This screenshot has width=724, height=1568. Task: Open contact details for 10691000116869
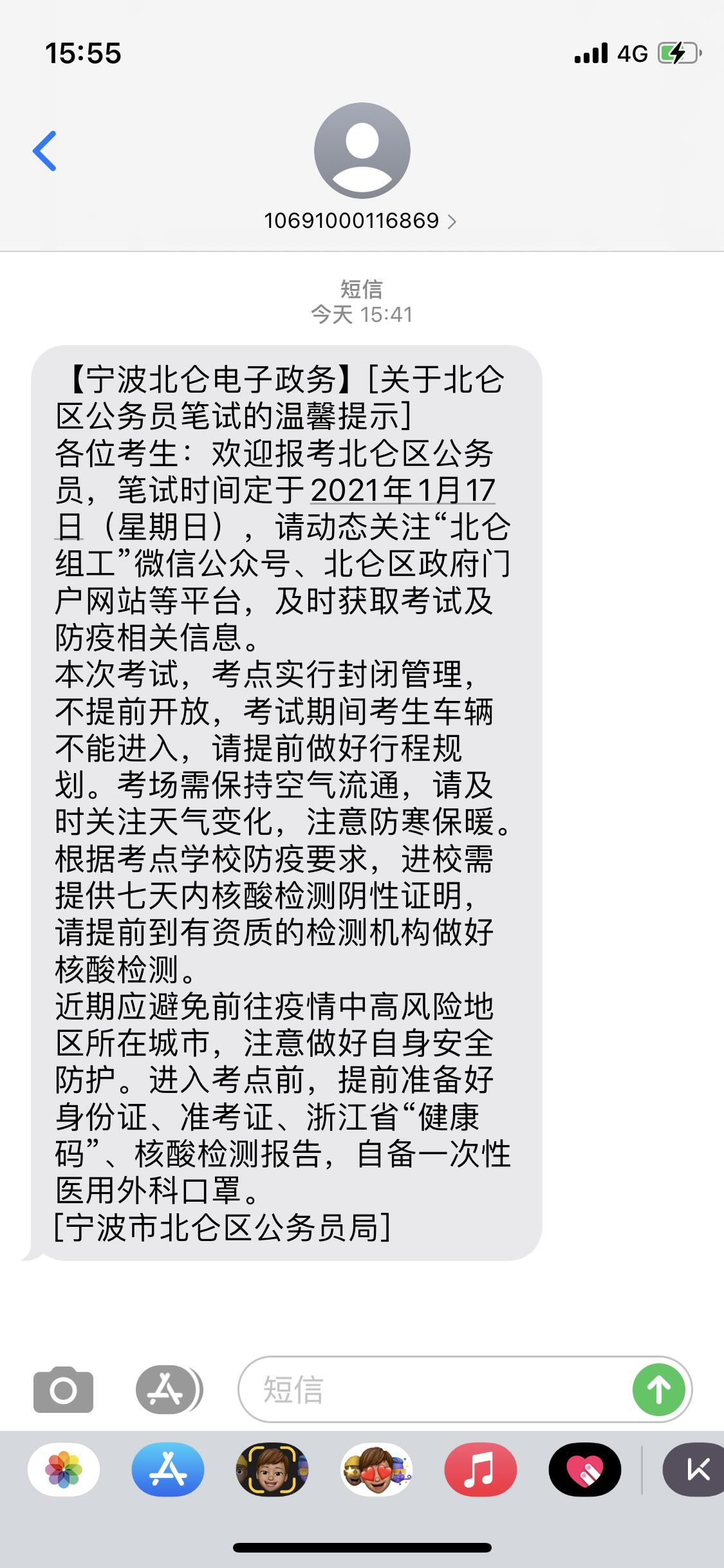[x=360, y=221]
